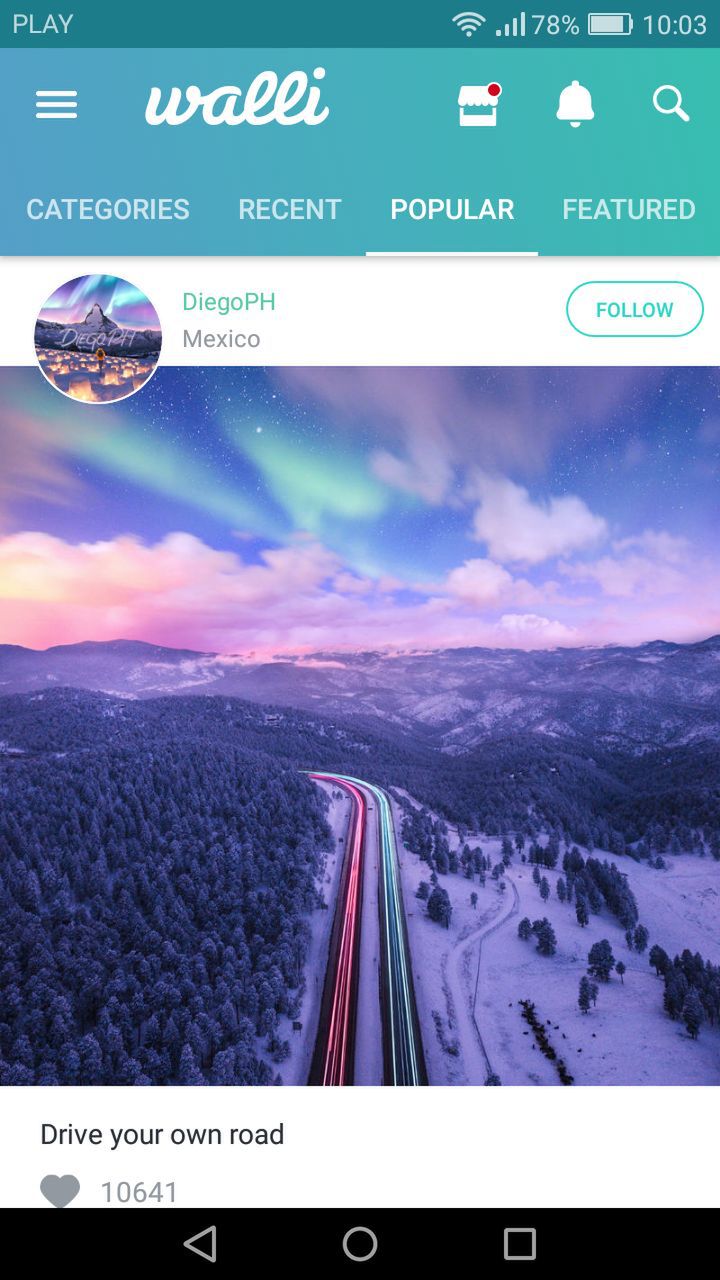The image size is (720, 1280).
Task: Go back with the system back button
Action: pos(200,1244)
